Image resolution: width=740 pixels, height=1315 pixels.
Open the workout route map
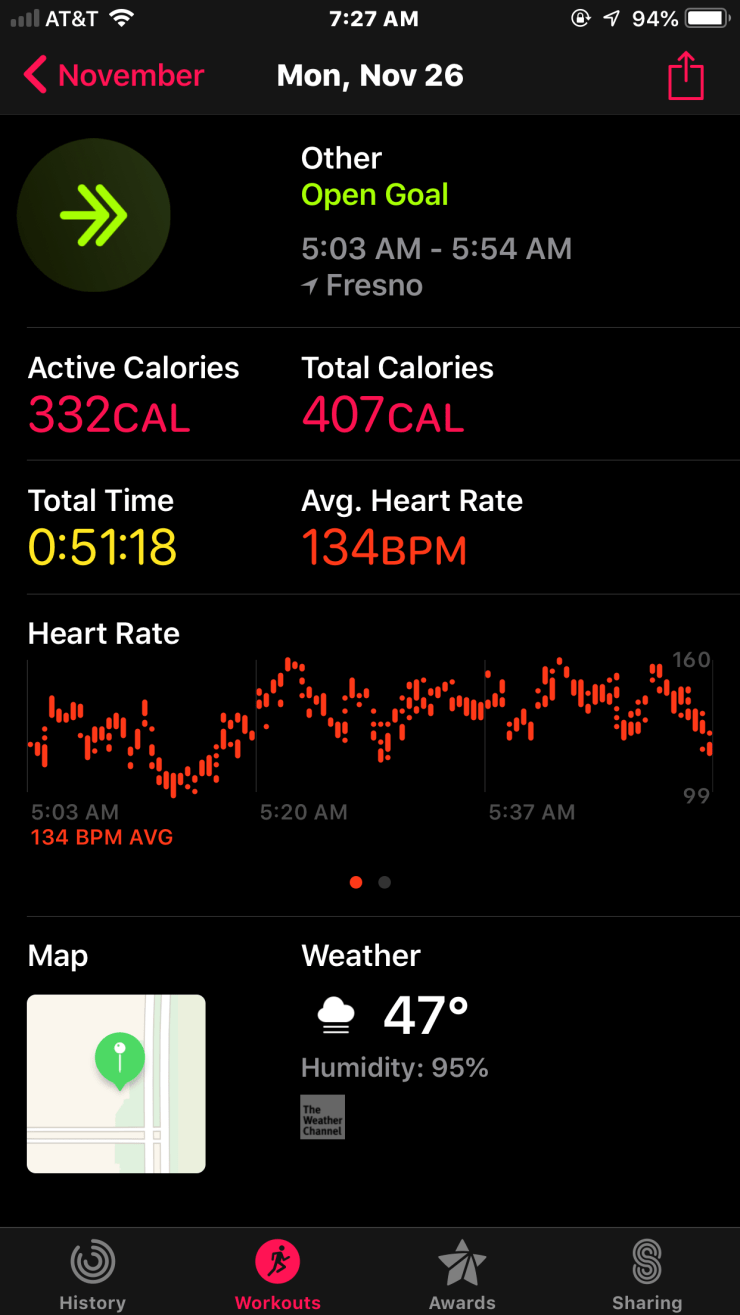pos(116,1083)
